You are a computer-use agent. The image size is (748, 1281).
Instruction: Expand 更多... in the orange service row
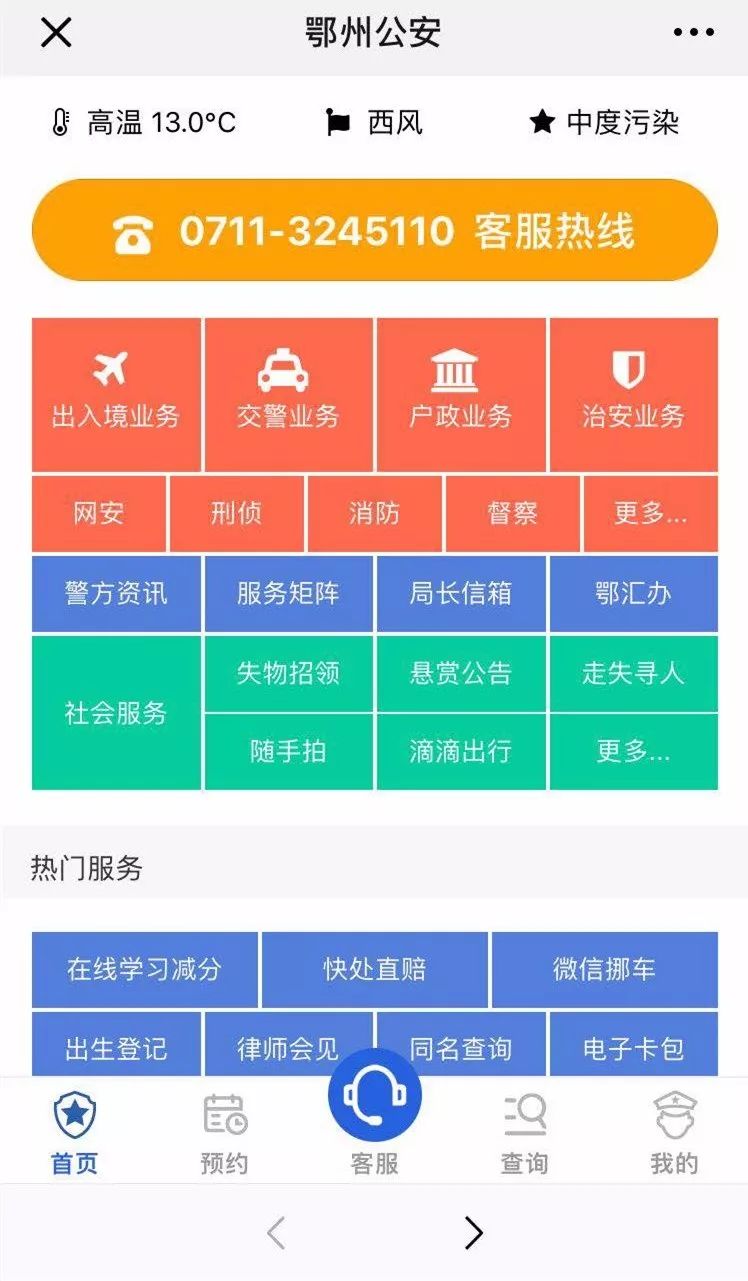[650, 513]
